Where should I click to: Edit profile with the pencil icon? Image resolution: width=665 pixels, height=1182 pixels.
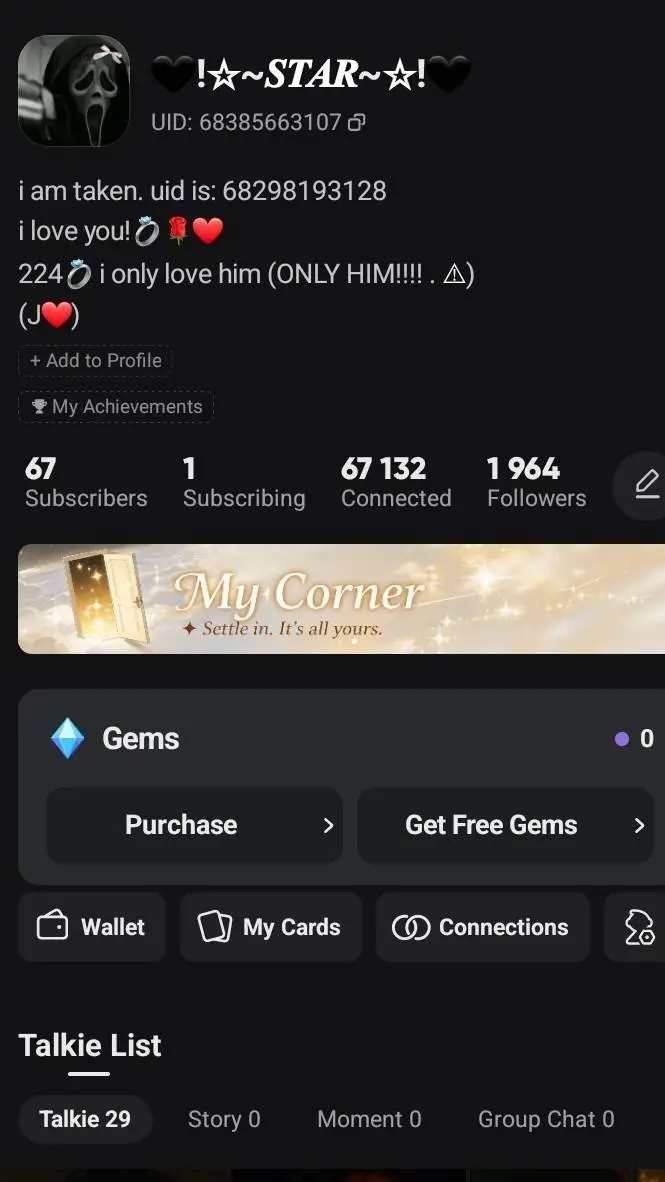click(x=645, y=485)
